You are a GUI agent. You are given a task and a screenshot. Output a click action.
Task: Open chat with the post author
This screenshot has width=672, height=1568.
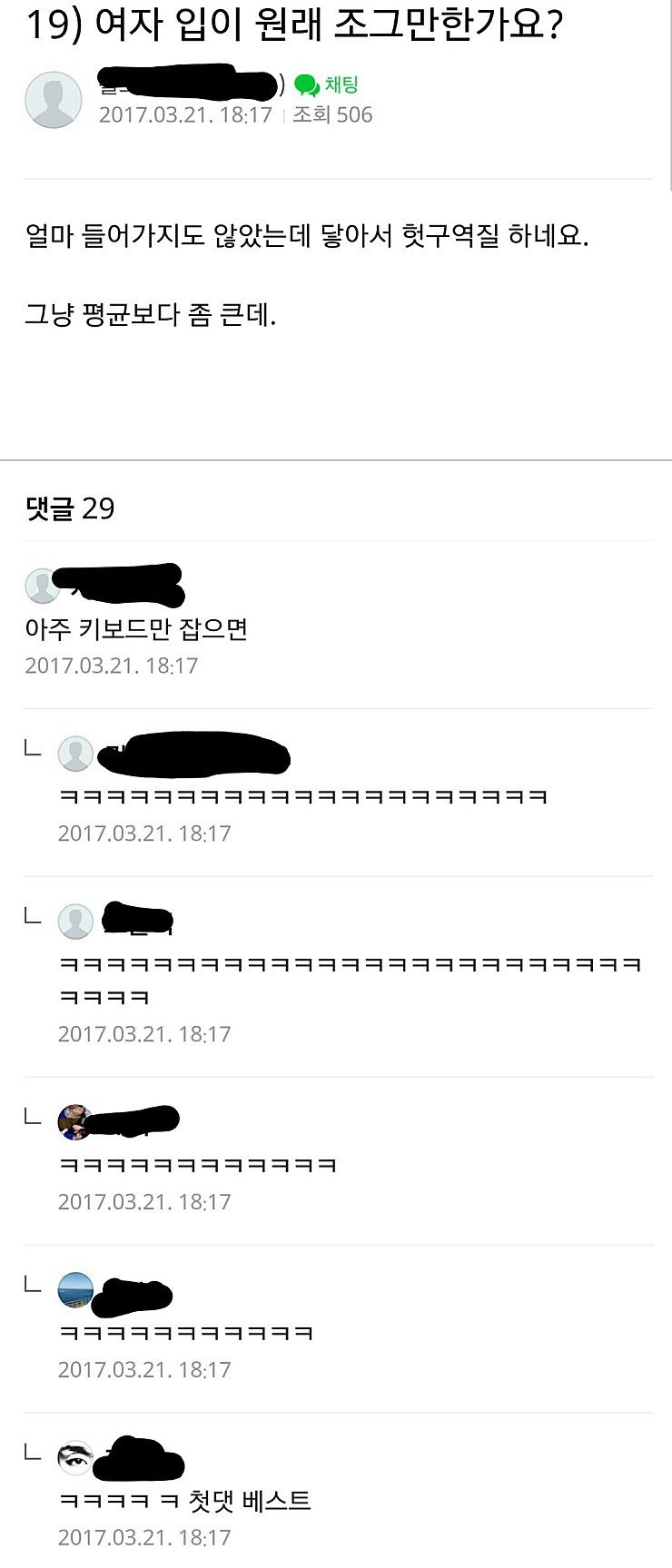327,85
